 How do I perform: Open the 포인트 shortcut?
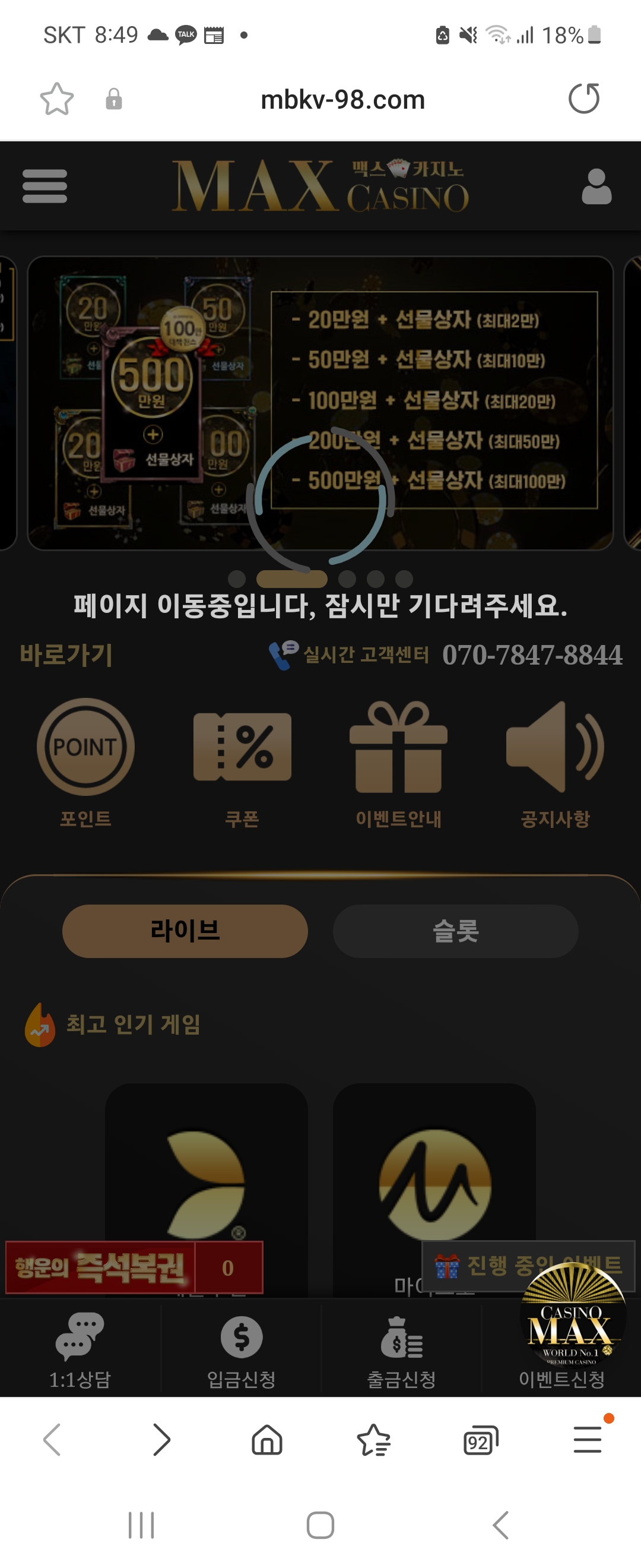(85, 762)
